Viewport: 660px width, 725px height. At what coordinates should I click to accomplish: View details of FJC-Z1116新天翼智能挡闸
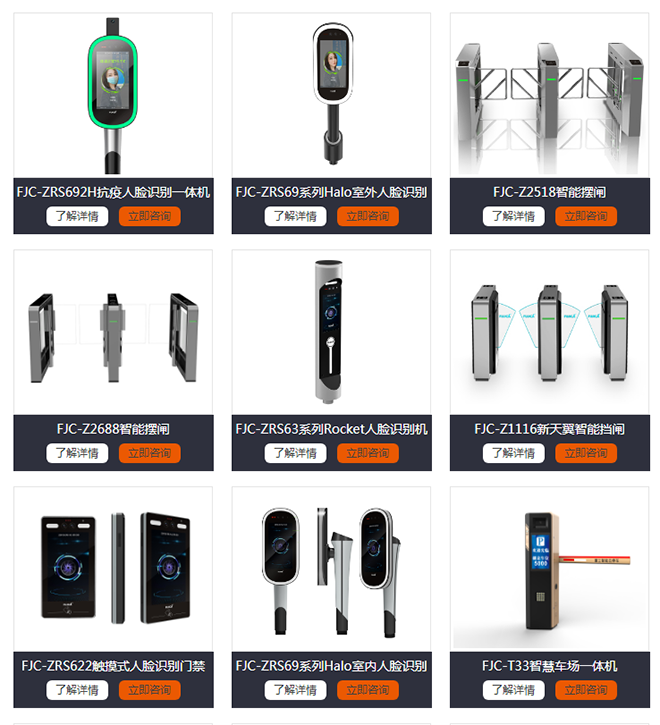[x=514, y=453]
